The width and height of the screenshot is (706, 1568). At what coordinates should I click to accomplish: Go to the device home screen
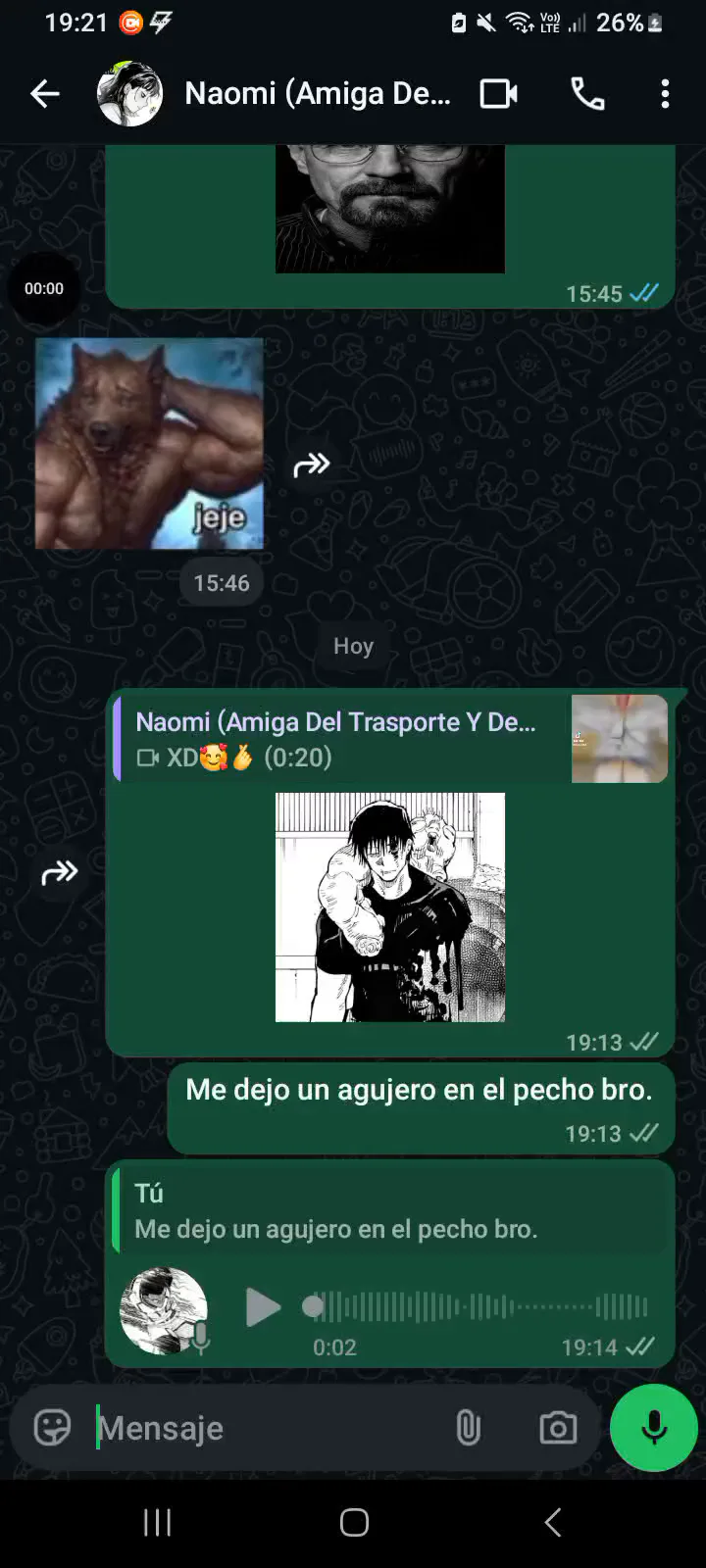(x=354, y=1522)
